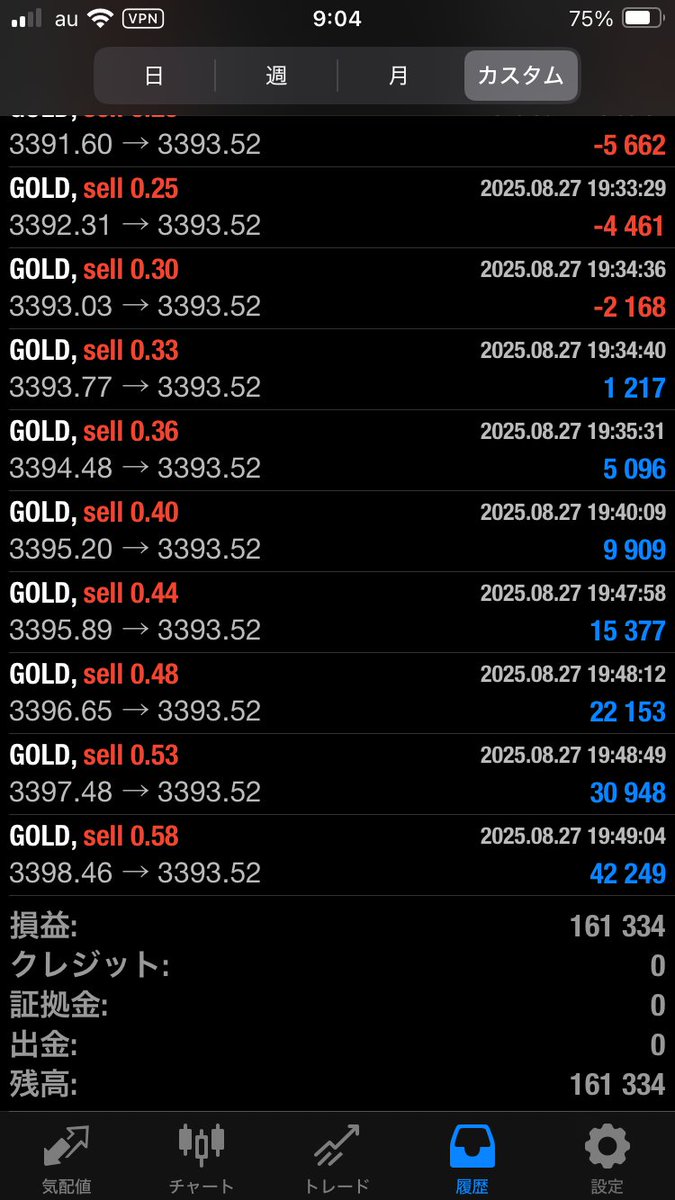Open the 気配値 quotes tab
Screen dimensions: 675x1200
pos(67,1158)
